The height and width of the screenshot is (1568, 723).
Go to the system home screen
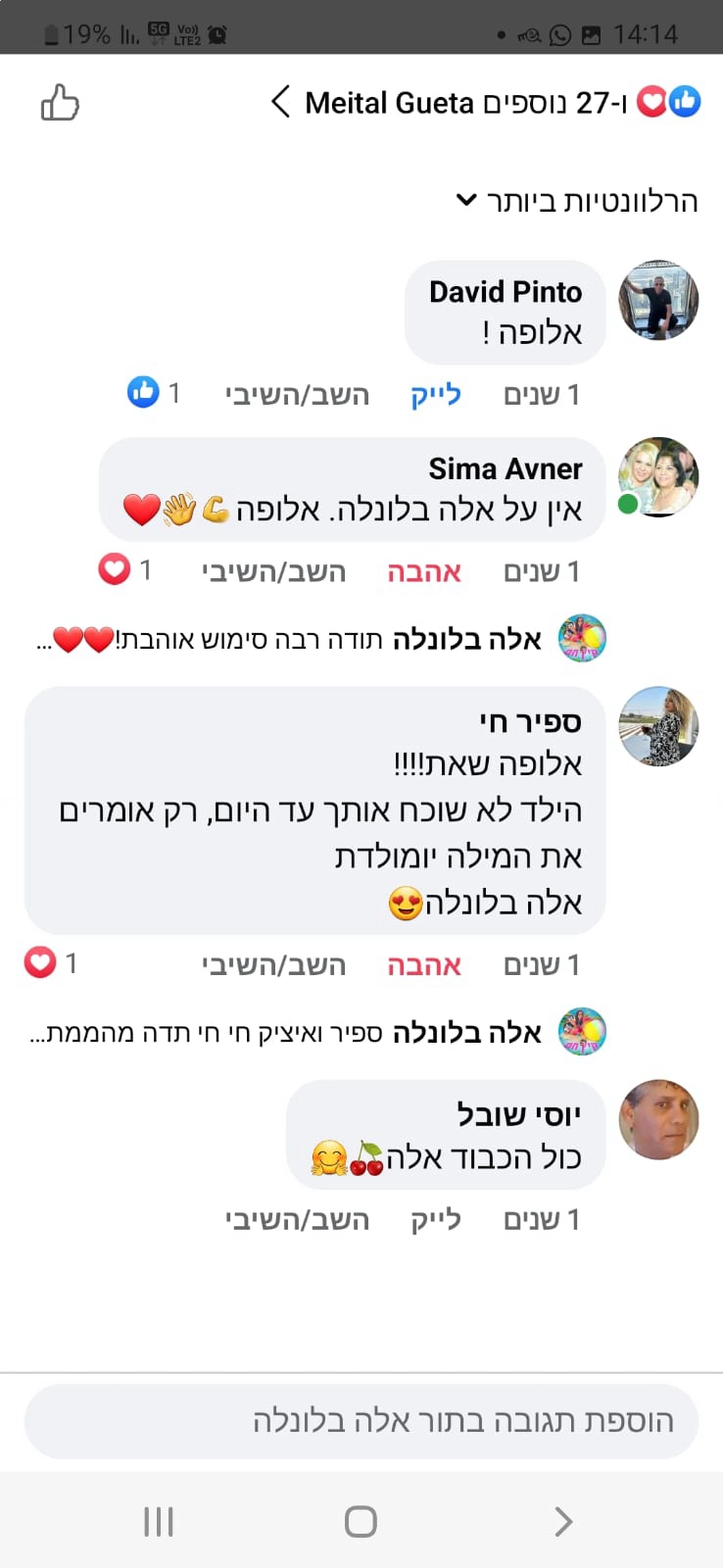(x=361, y=1521)
